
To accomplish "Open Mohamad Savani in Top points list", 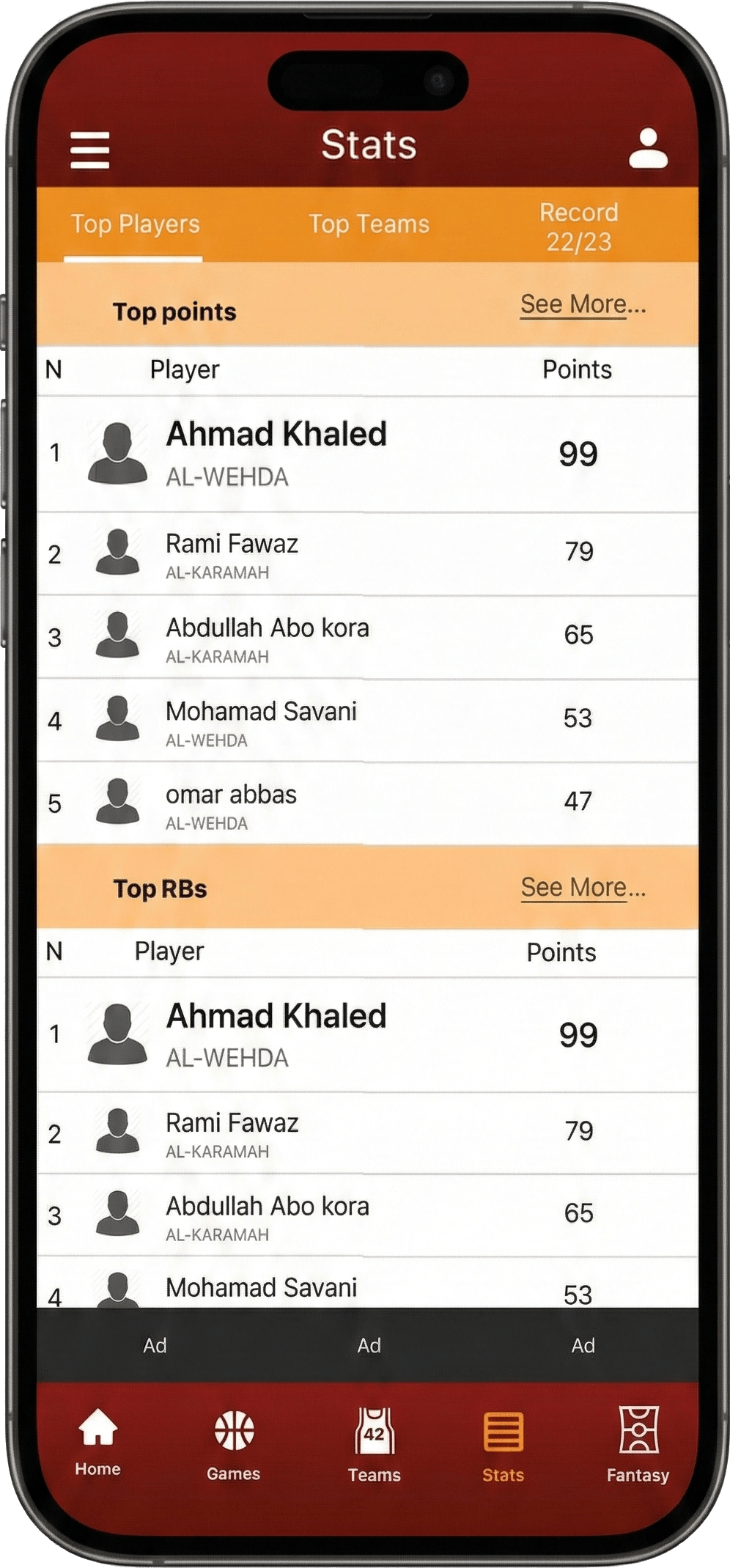I will click(260, 721).
